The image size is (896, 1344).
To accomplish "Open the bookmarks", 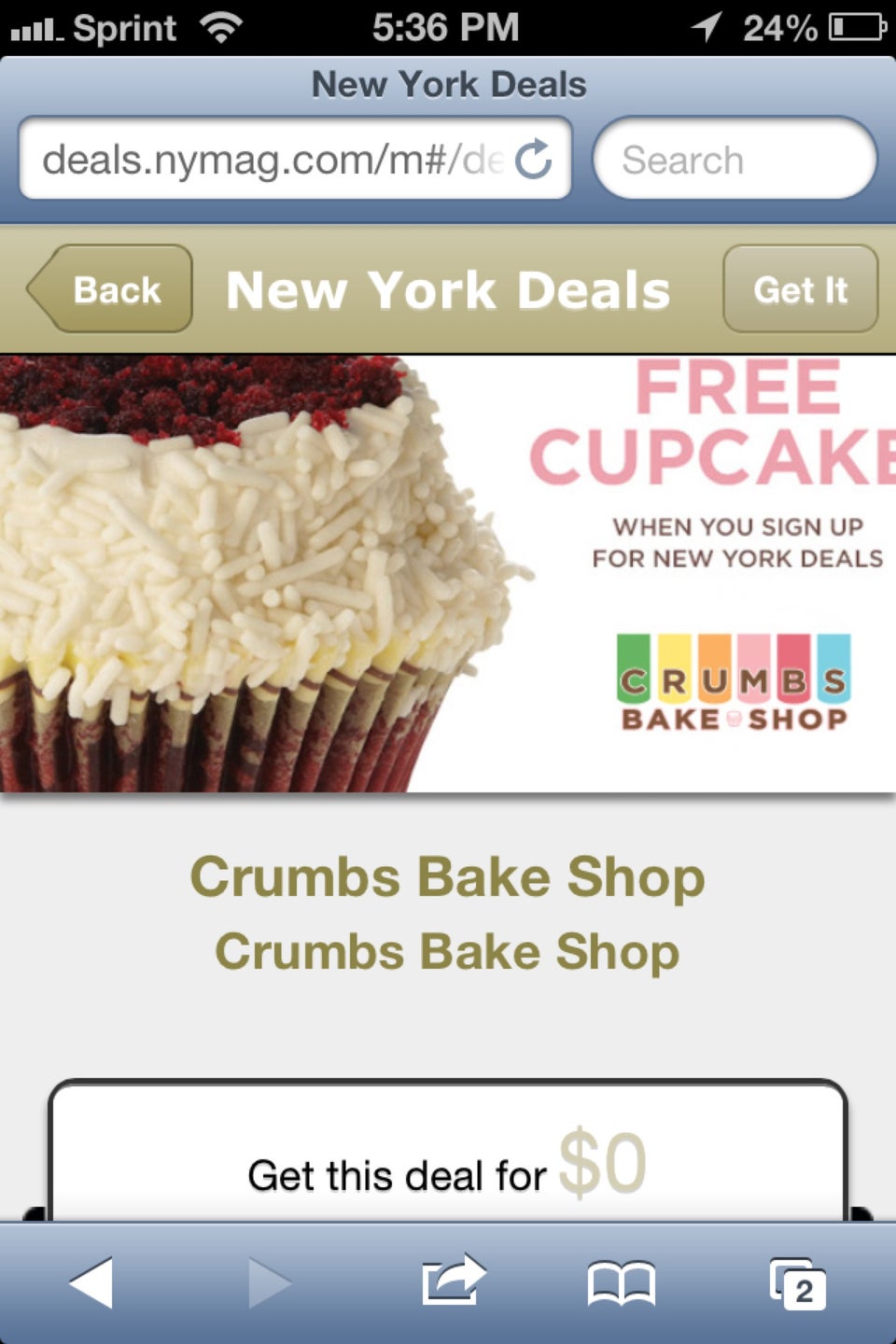I will pyautogui.click(x=621, y=1282).
